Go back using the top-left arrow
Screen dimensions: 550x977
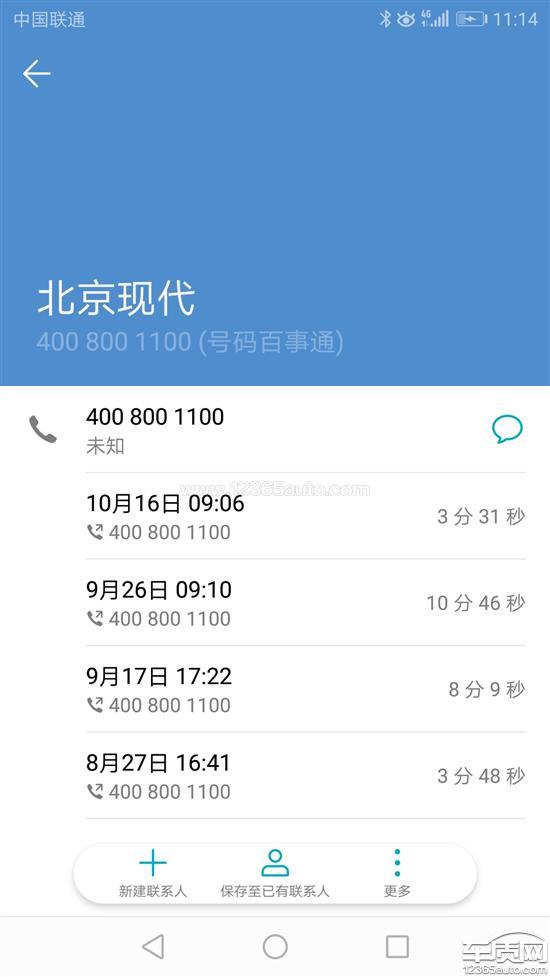coord(37,74)
